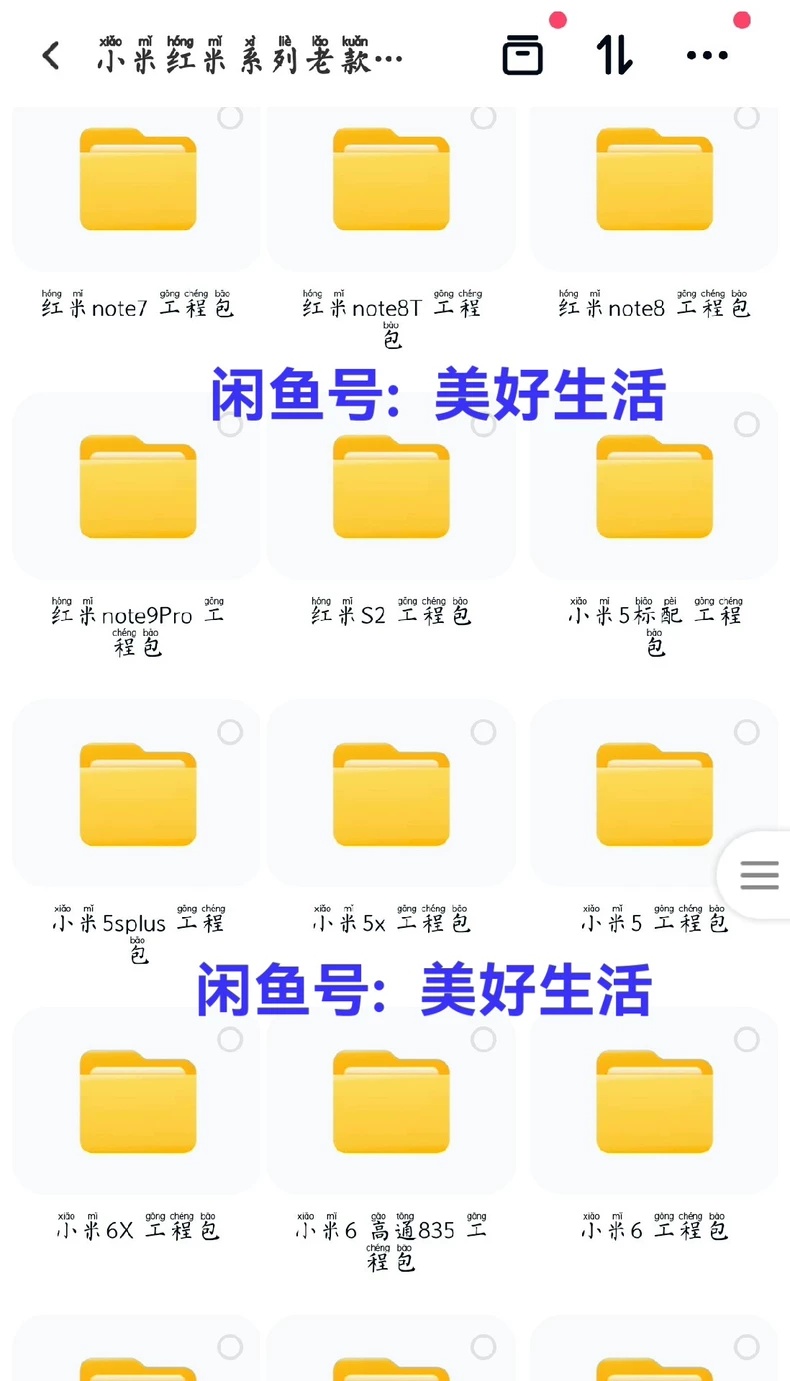Open the side handle with three lines
This screenshot has width=790, height=1381.
[x=758, y=875]
